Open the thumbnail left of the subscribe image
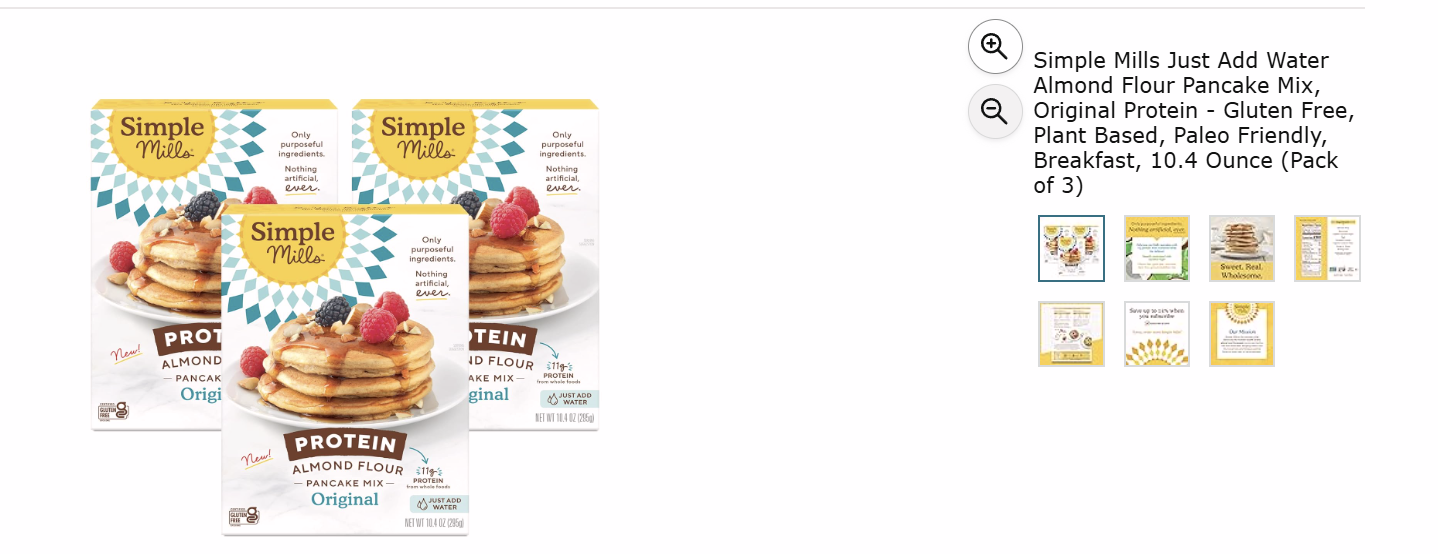The image size is (1438, 554). pyautogui.click(x=1071, y=334)
